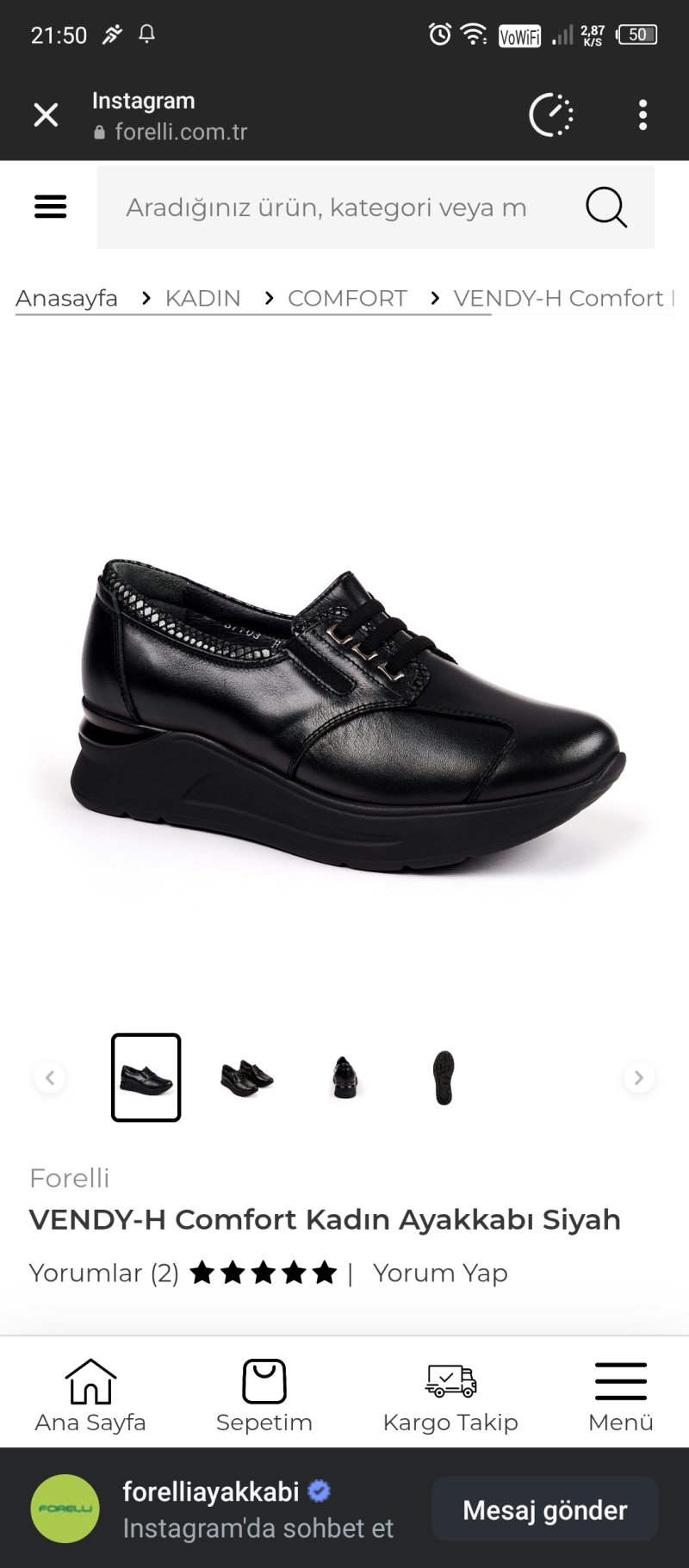Open the KADIN breadcrumb category
Image resolution: width=689 pixels, height=1568 pixels.
click(x=202, y=298)
